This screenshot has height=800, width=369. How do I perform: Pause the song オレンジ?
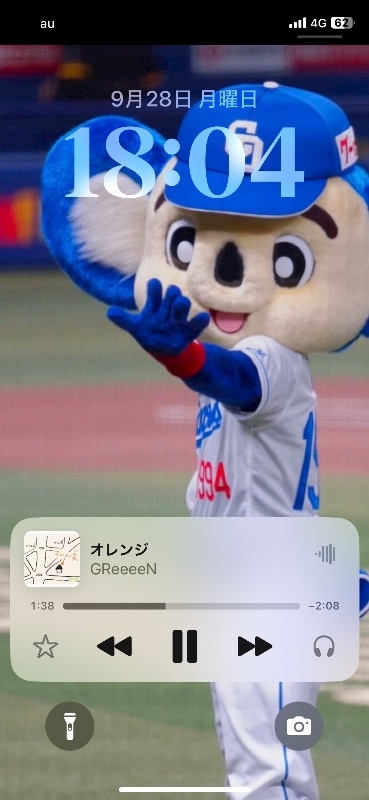click(184, 646)
